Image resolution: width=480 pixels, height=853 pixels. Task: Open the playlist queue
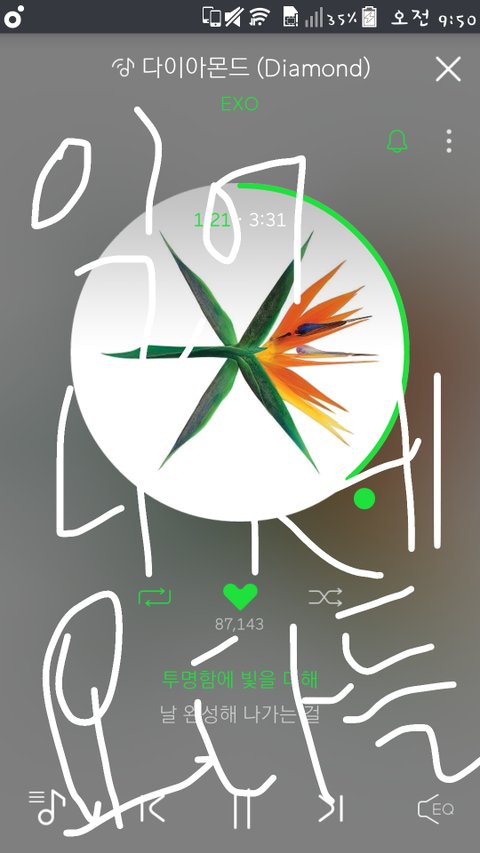46,807
